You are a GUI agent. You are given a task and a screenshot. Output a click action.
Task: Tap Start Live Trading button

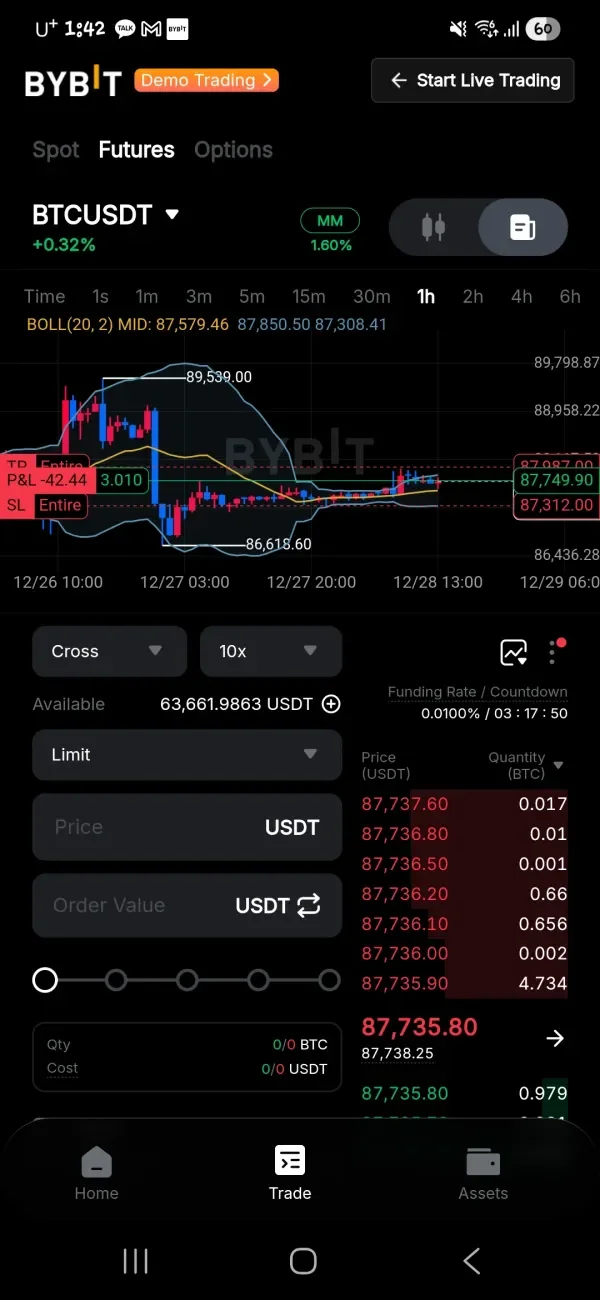[473, 80]
